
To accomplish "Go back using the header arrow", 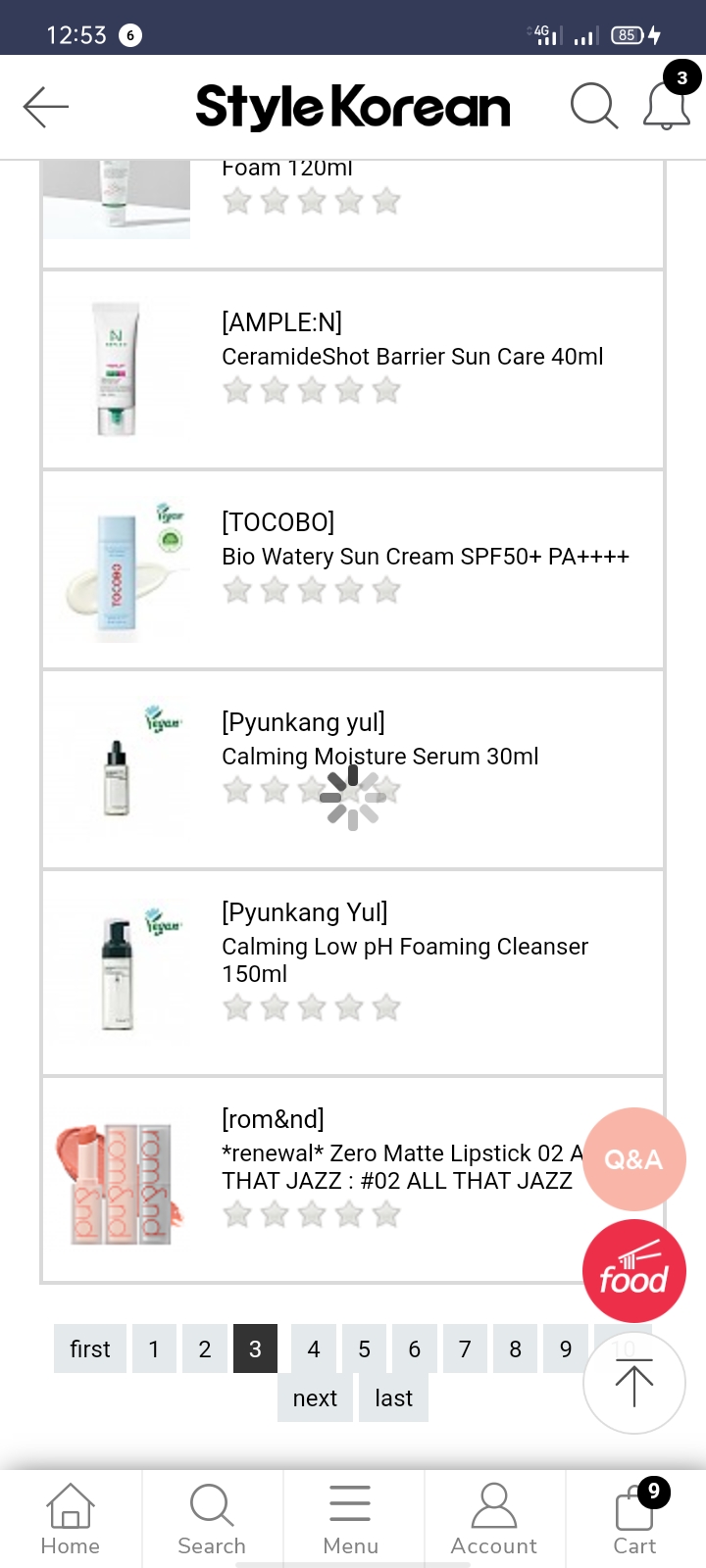I will 46,107.
